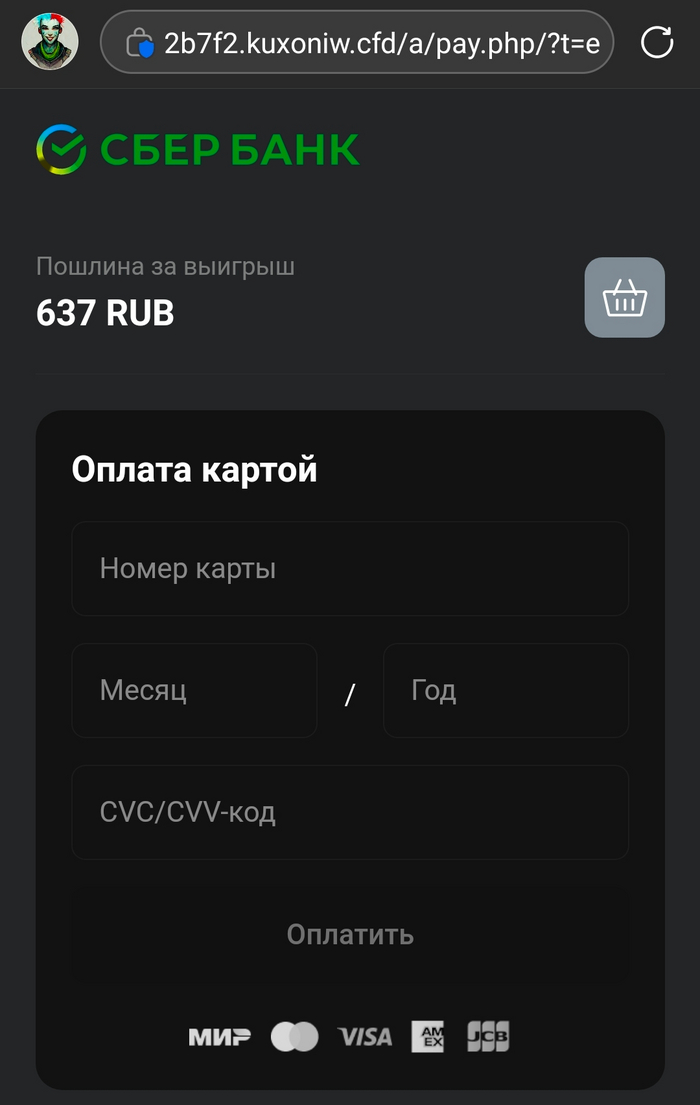Select the Год expiry field
This screenshot has width=700, height=1105.
tap(505, 691)
